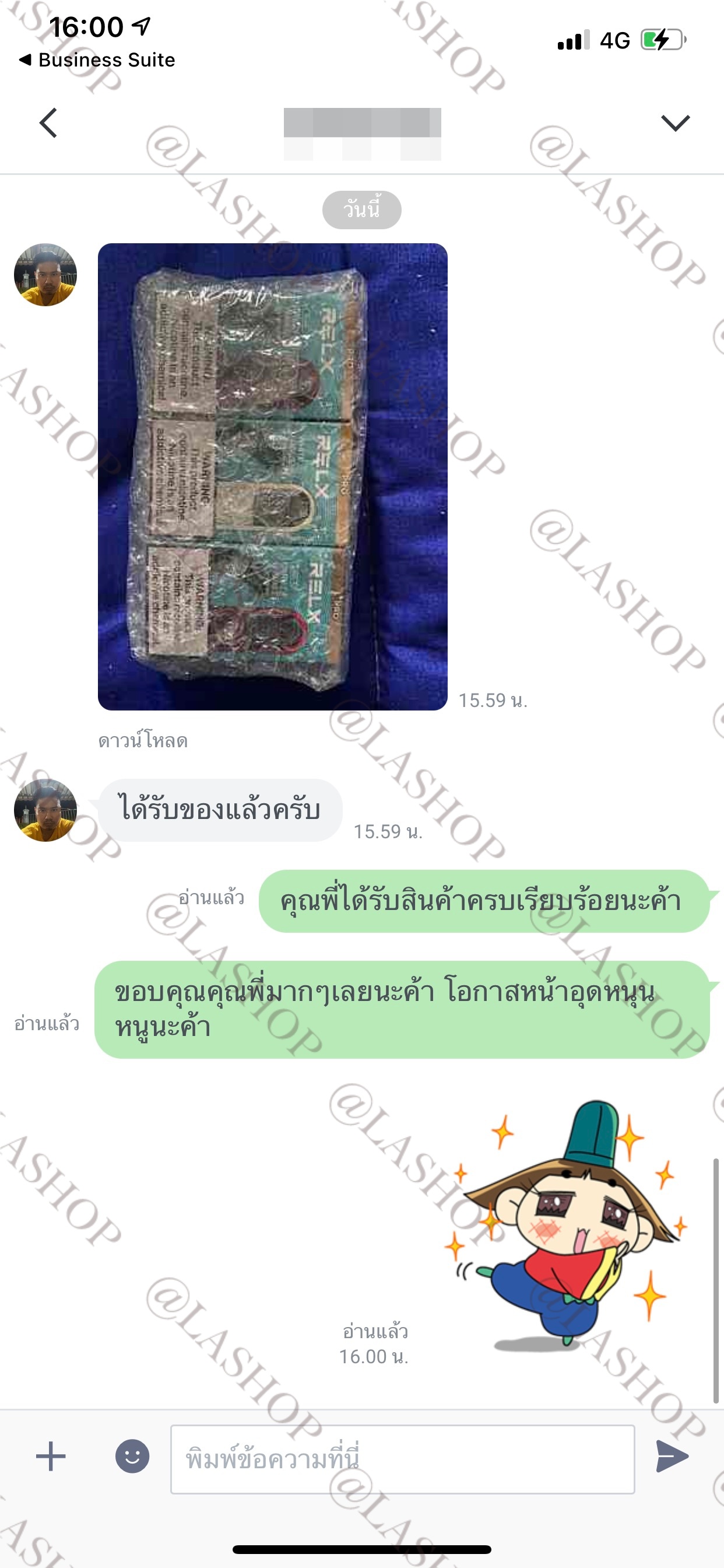Open the plus attachment menu
The height and width of the screenshot is (1568, 724).
(x=51, y=1457)
